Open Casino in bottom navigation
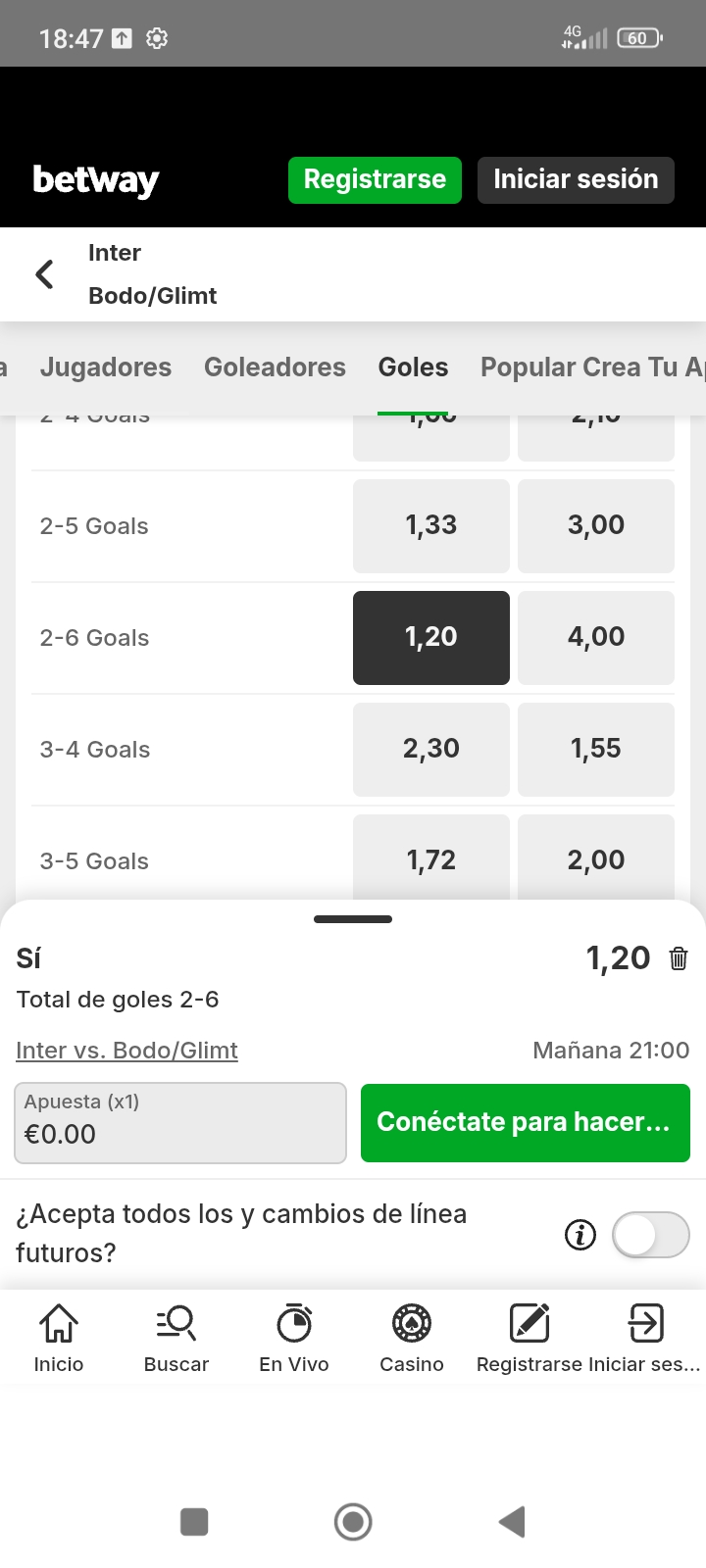706x1568 pixels. pos(412,1339)
